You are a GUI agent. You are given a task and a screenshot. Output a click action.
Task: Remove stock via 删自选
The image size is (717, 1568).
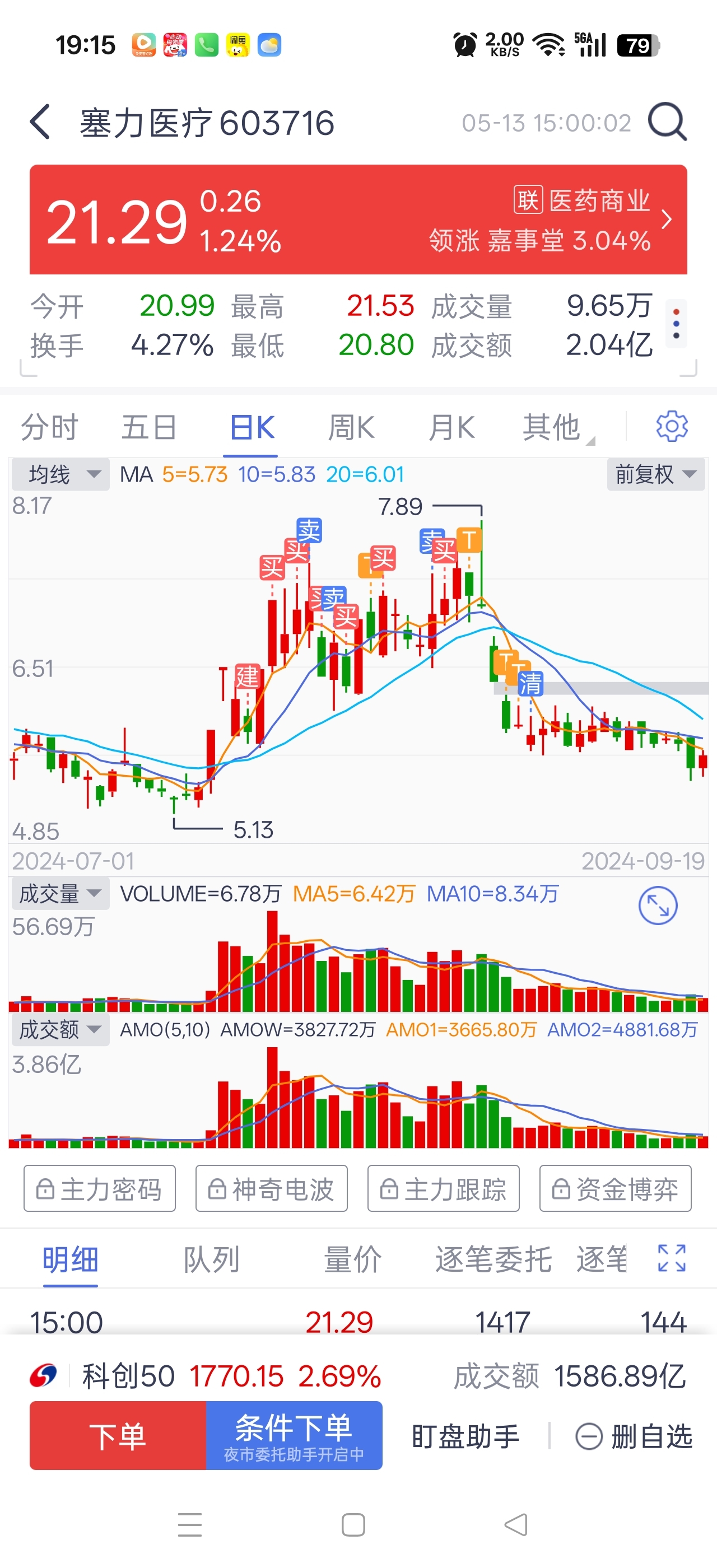(634, 1436)
